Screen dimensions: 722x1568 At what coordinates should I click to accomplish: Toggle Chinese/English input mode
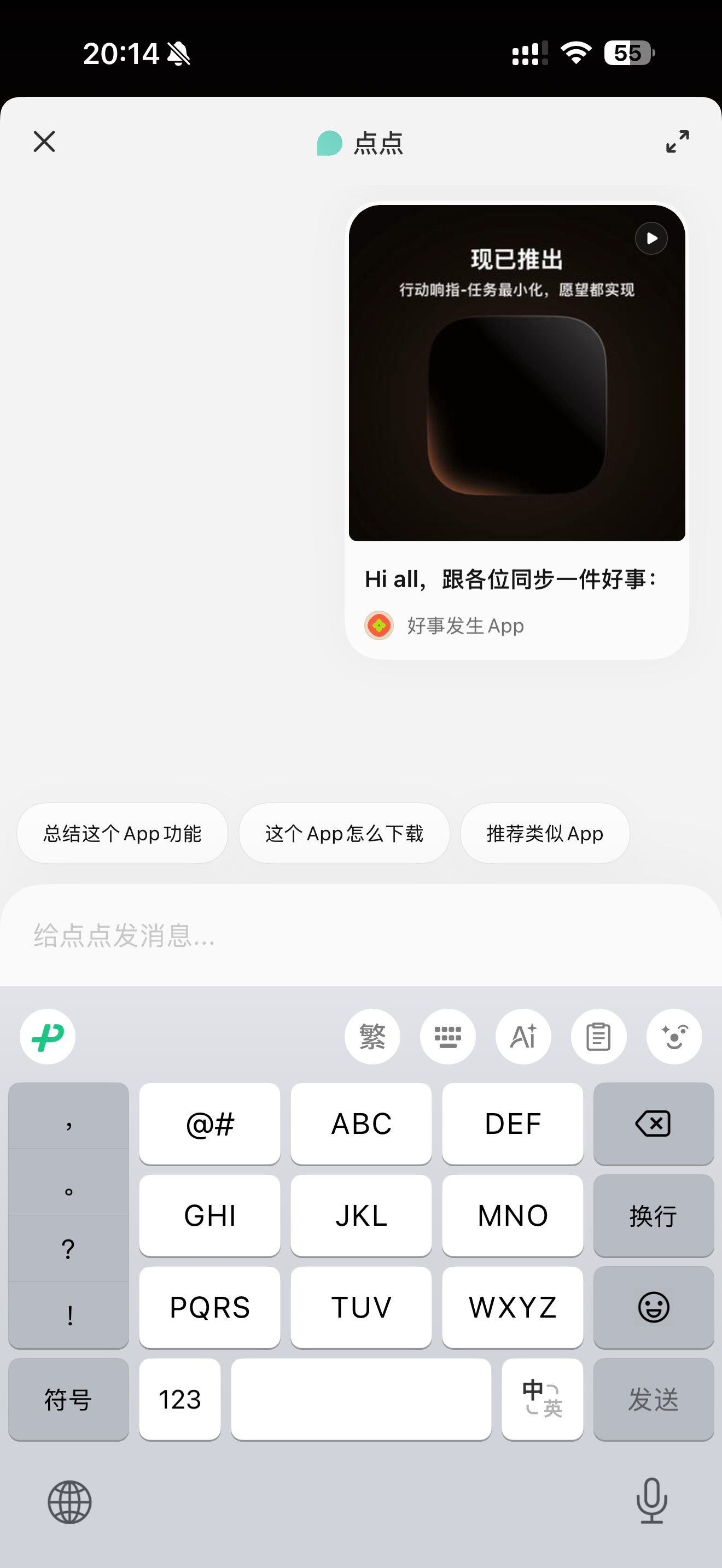point(542,1399)
